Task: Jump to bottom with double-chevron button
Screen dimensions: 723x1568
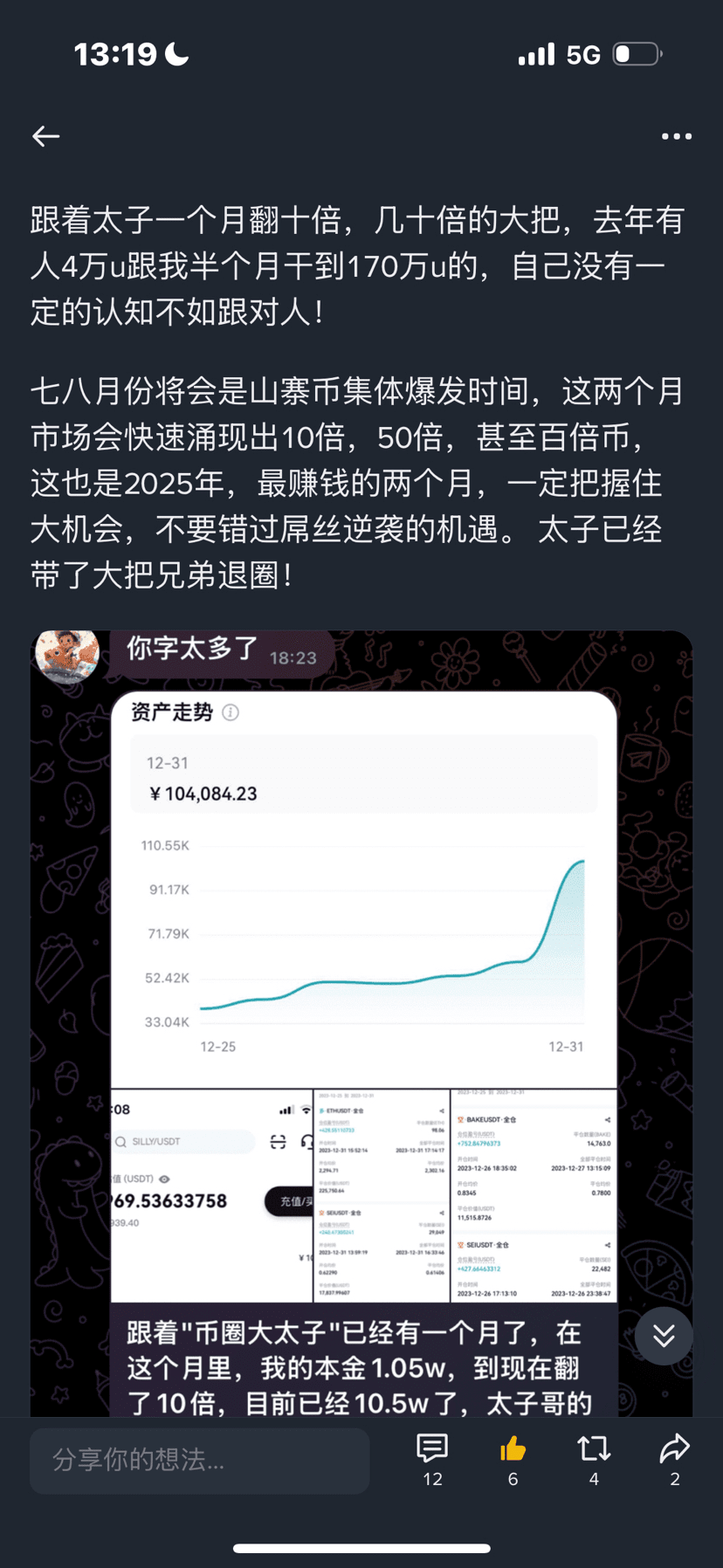Action: tap(664, 1336)
